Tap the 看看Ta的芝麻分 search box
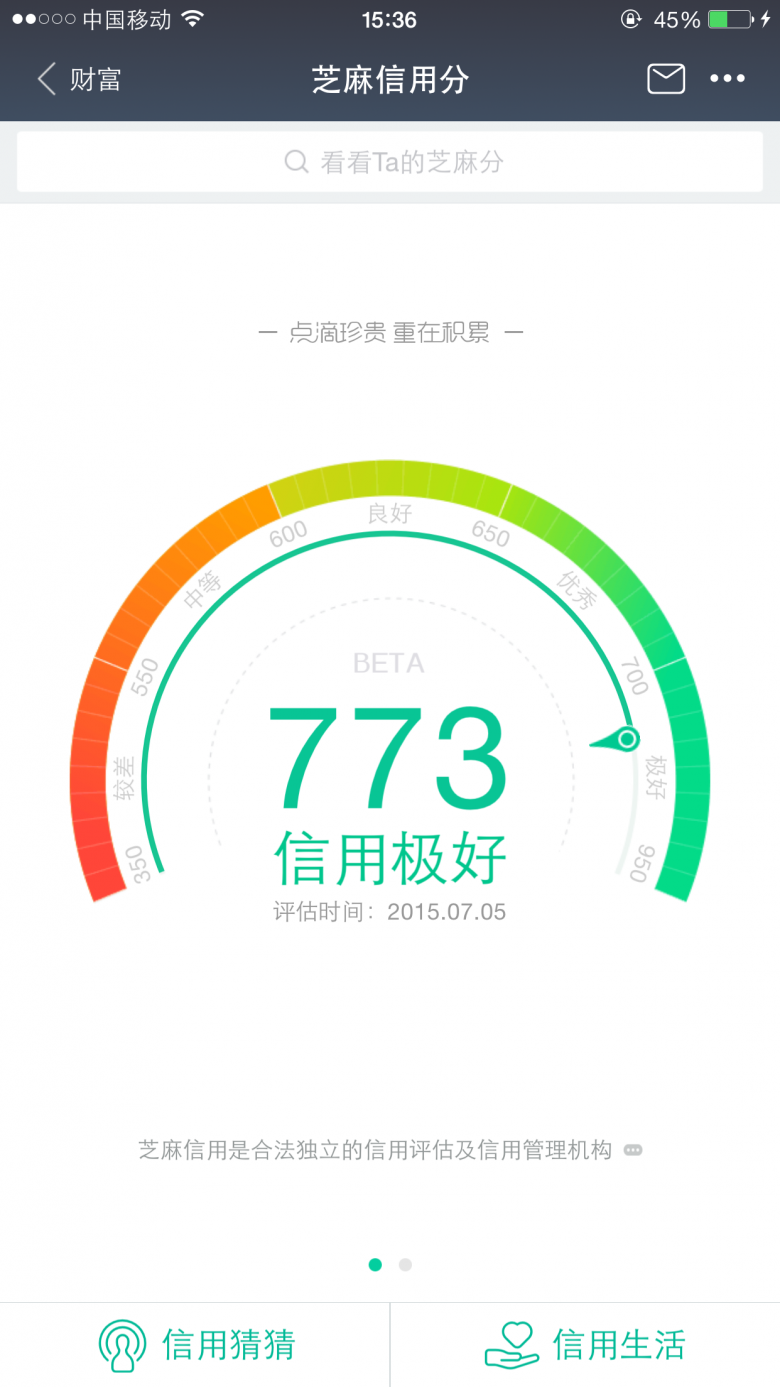 390,162
